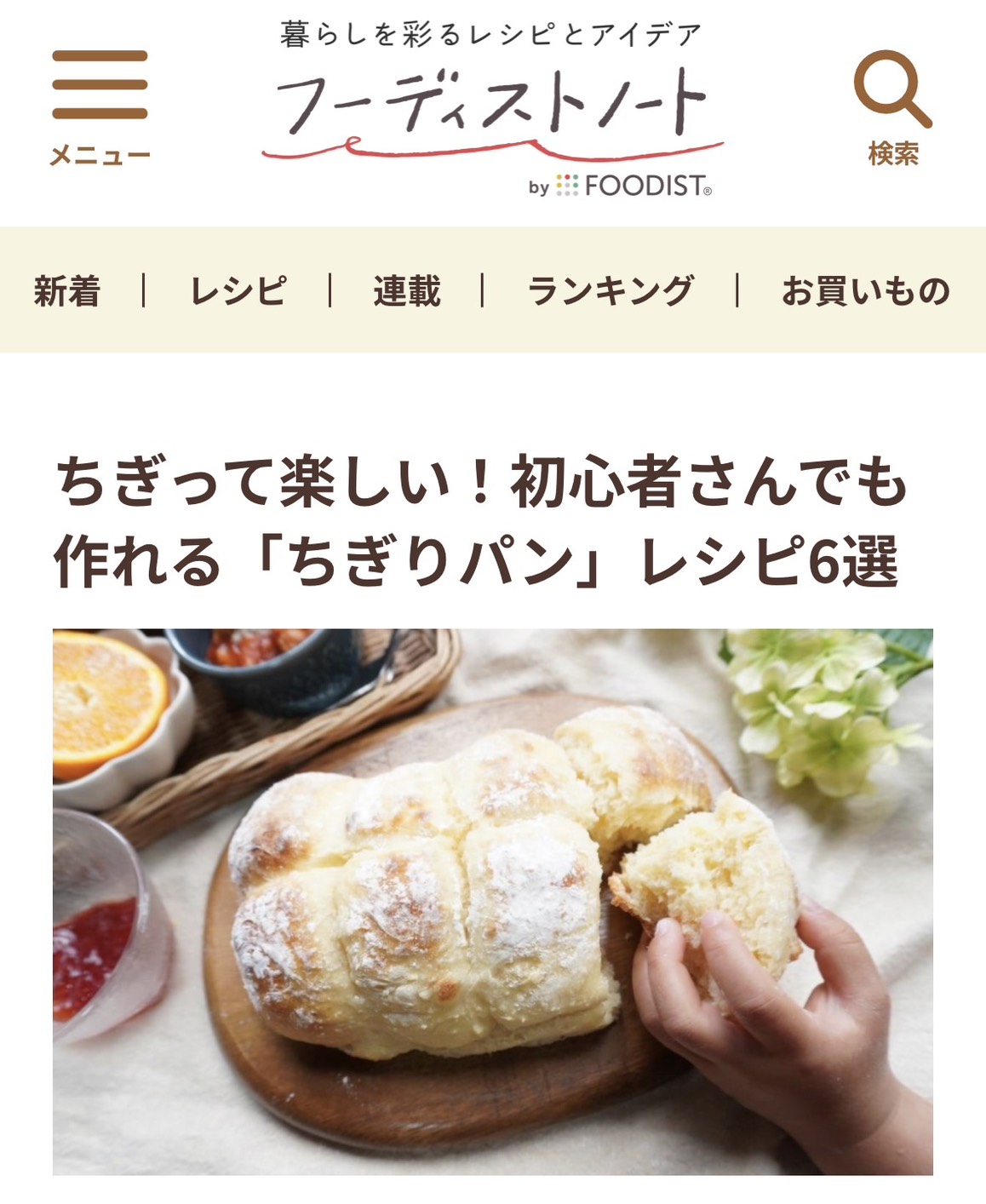The width and height of the screenshot is (986, 1204).
Task: Open the メニュー hamburger menu
Action: pyautogui.click(x=100, y=106)
